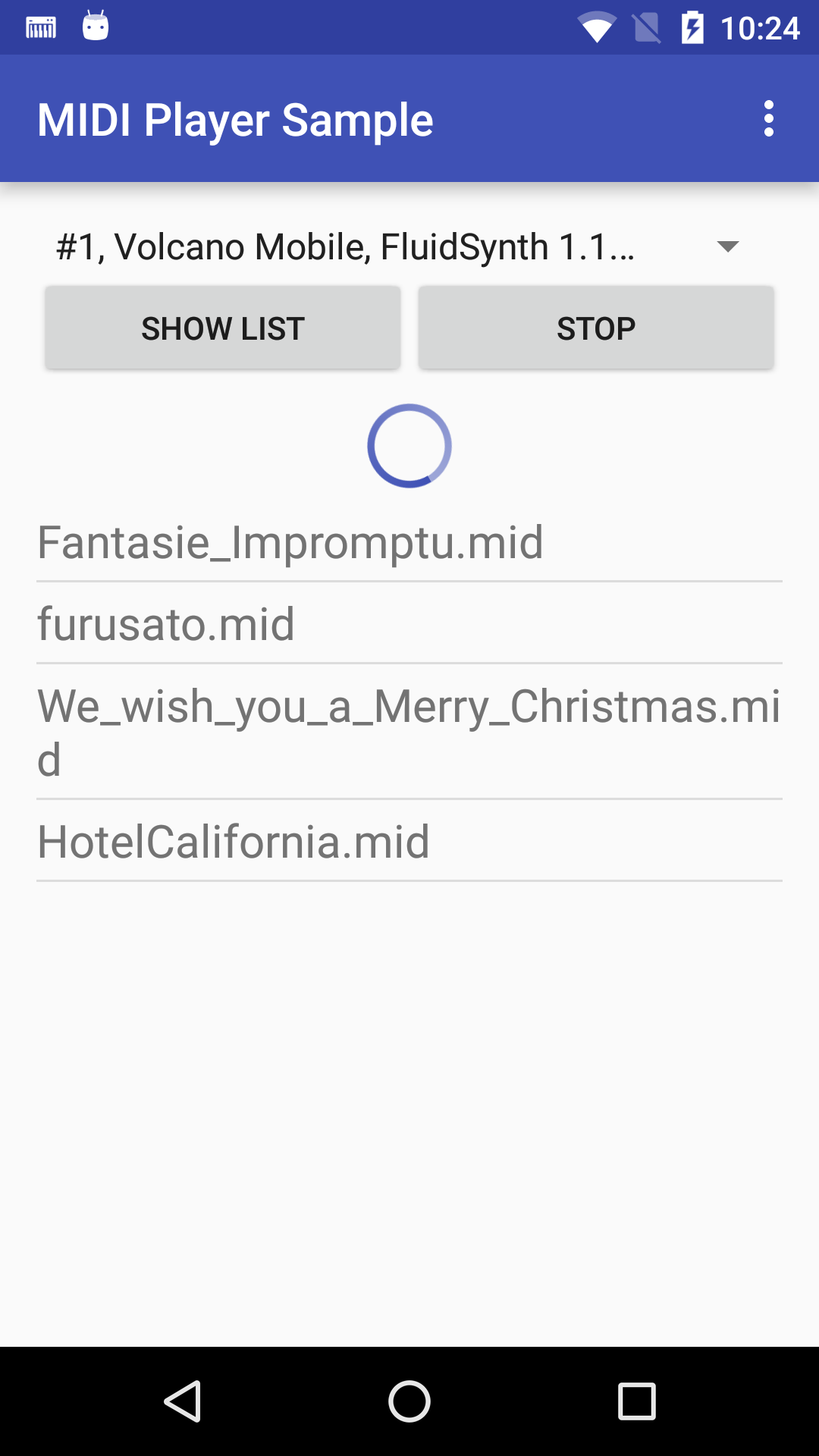Tap the SHOW LIST button
The height and width of the screenshot is (1456, 819).
[223, 328]
